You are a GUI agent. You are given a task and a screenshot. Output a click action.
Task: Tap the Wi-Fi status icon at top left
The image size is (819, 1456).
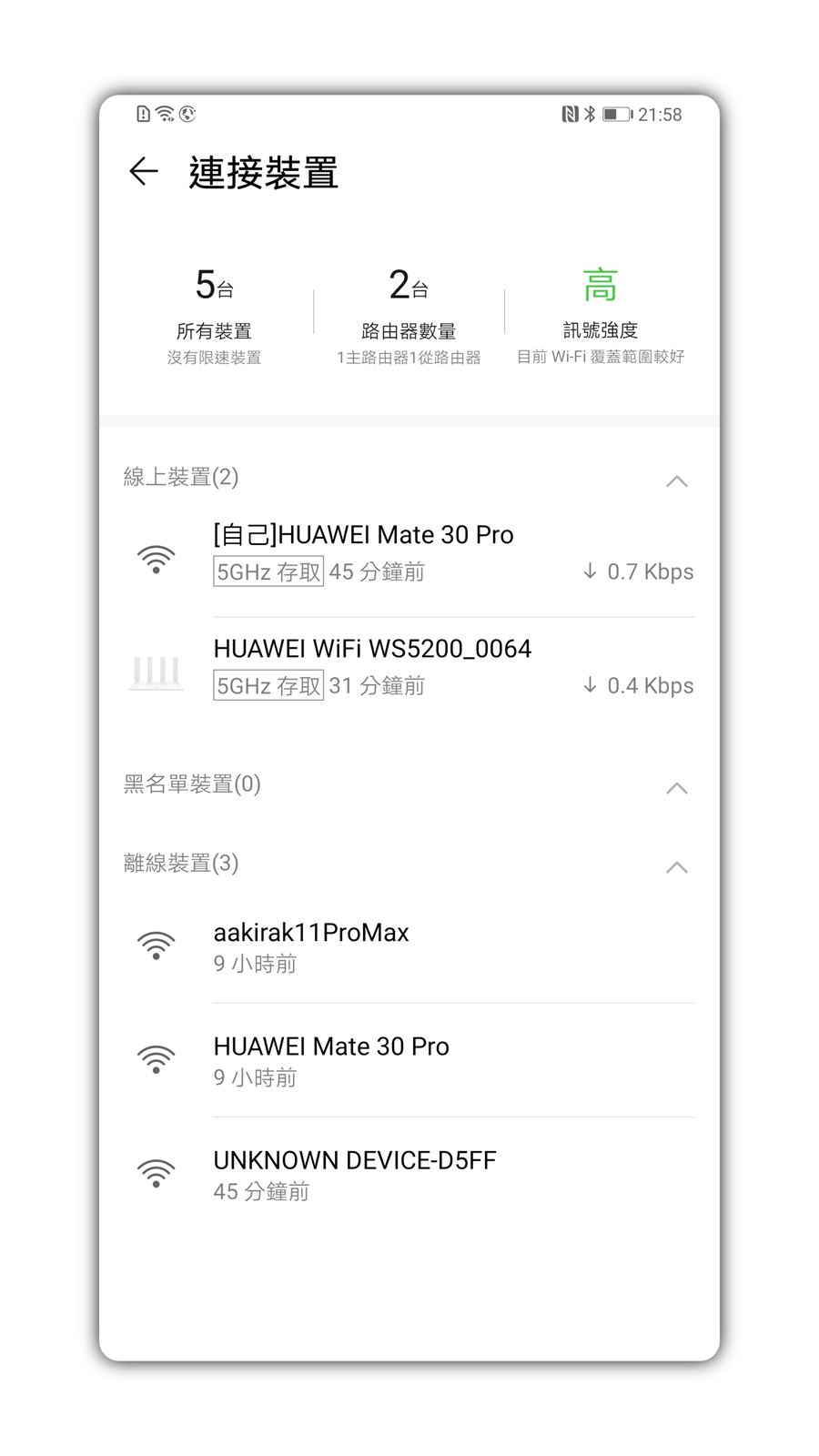coord(164,115)
